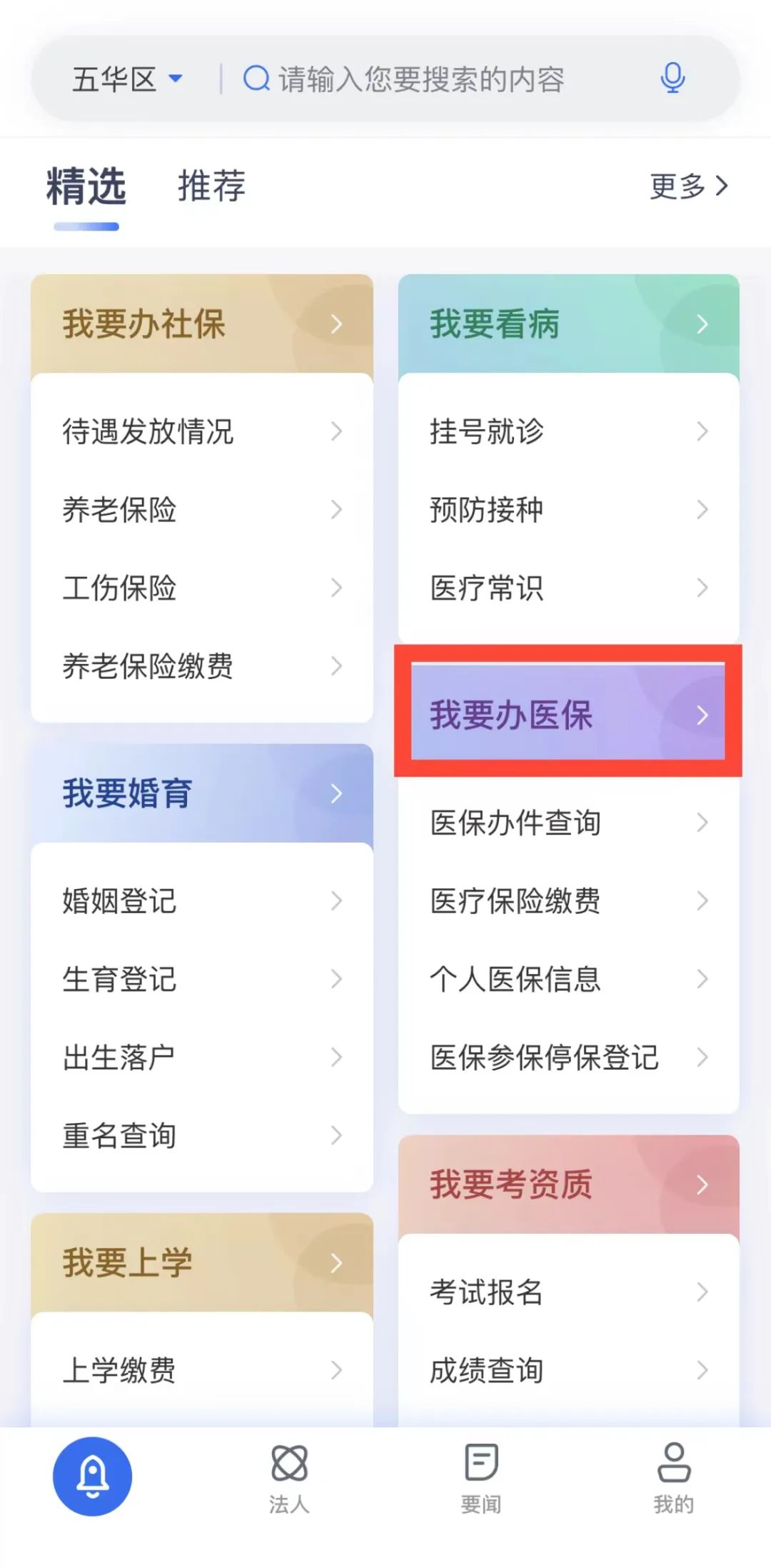This screenshot has width=771, height=1568.
Task: Start voice search with the microphone icon
Action: tap(672, 79)
